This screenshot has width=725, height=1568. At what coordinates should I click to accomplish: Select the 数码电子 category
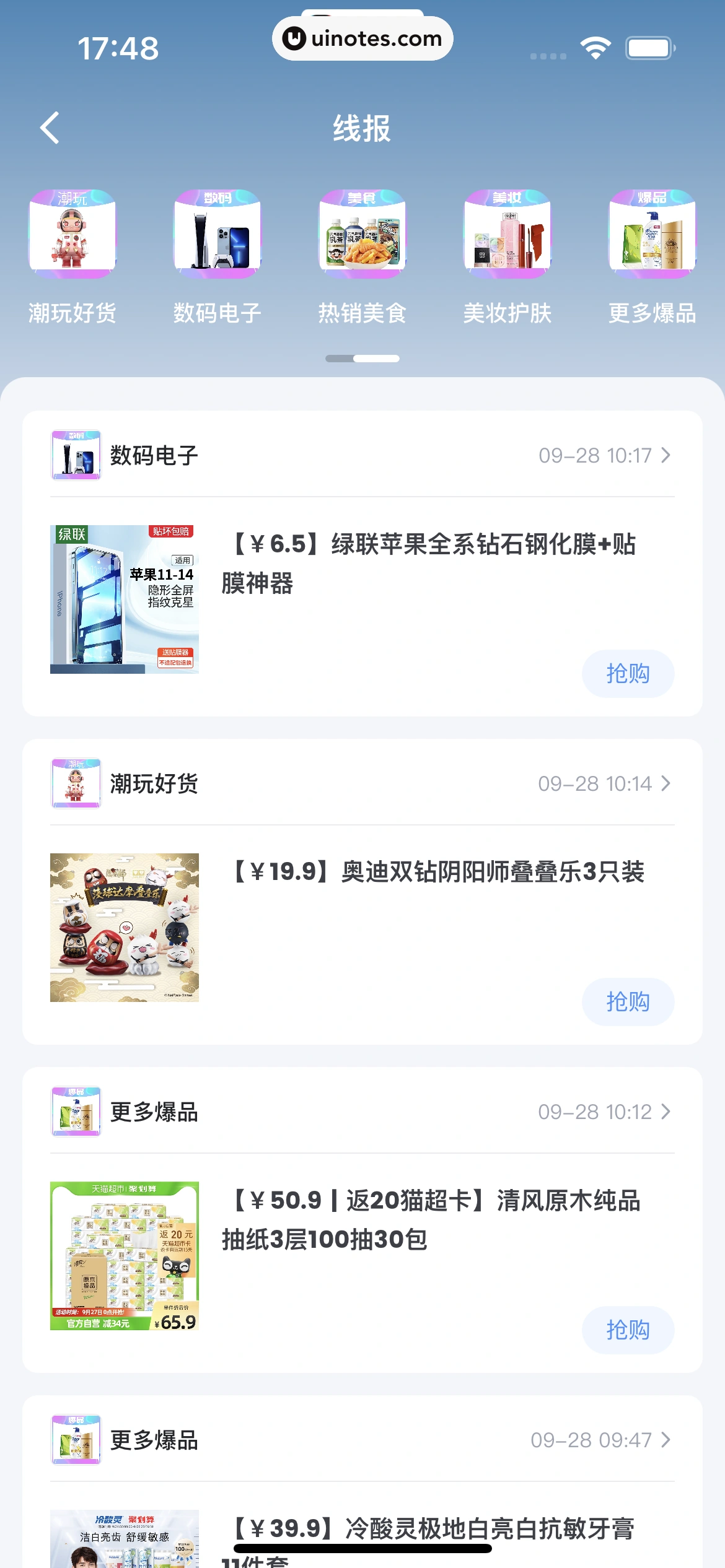[217, 255]
